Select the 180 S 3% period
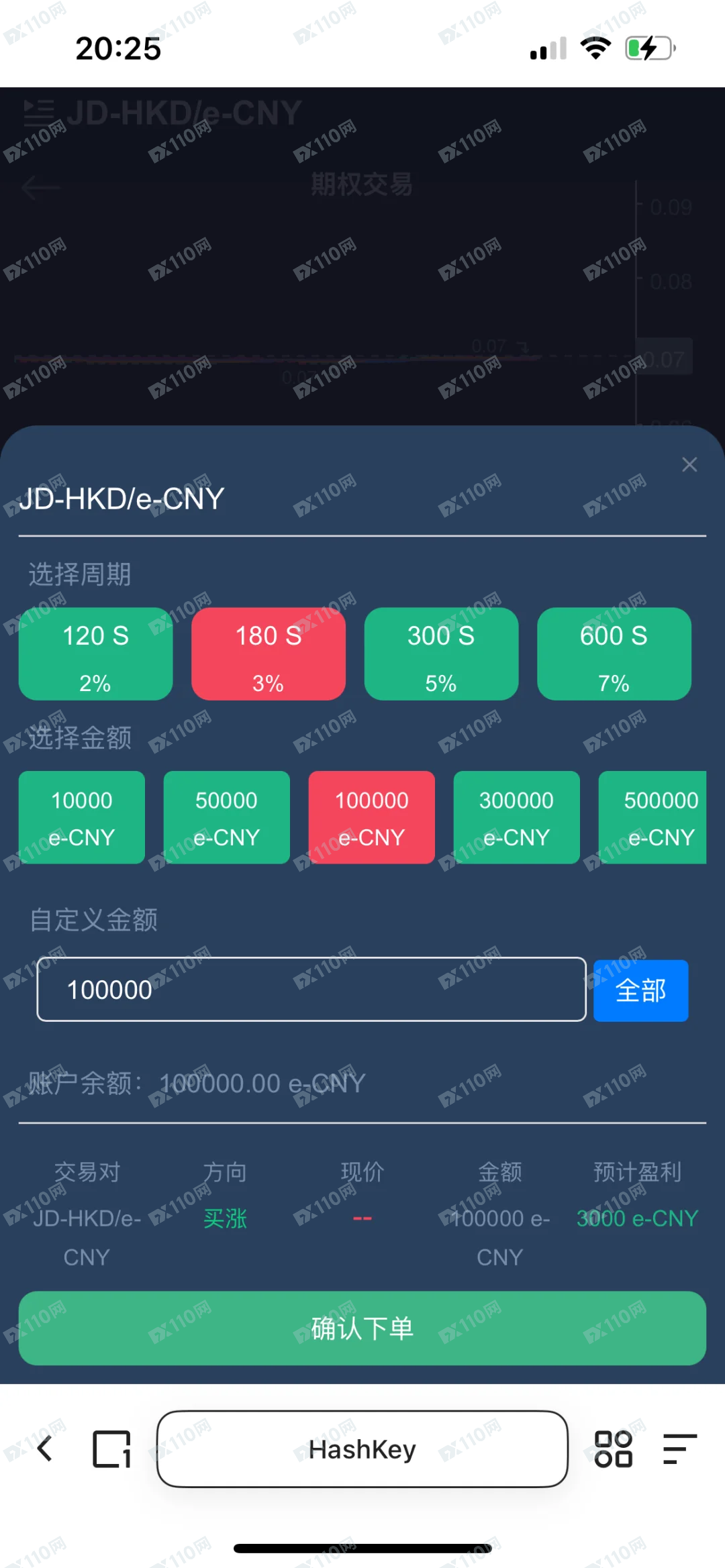 point(269,654)
